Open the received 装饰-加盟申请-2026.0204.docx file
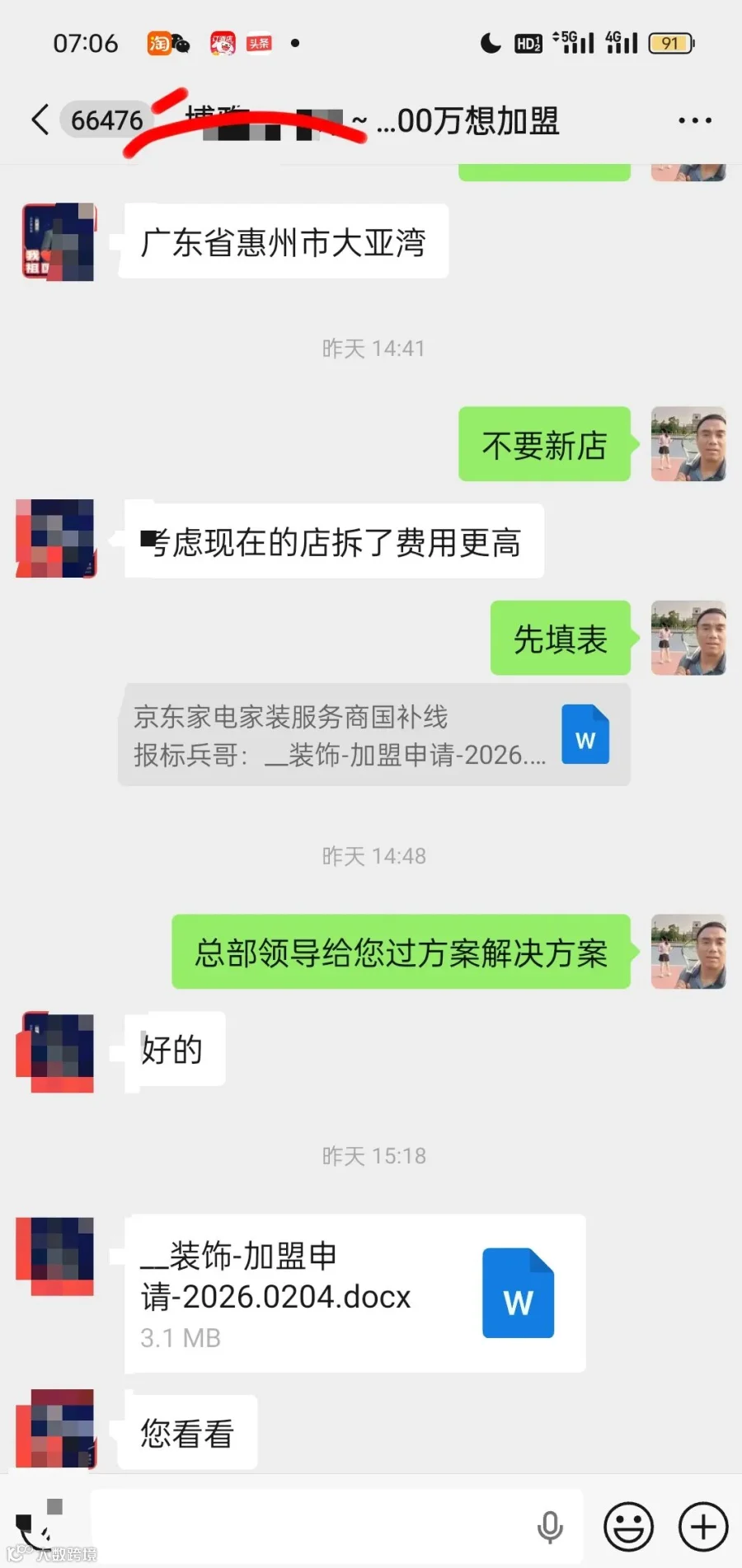The height and width of the screenshot is (1568, 742). pos(355,1293)
